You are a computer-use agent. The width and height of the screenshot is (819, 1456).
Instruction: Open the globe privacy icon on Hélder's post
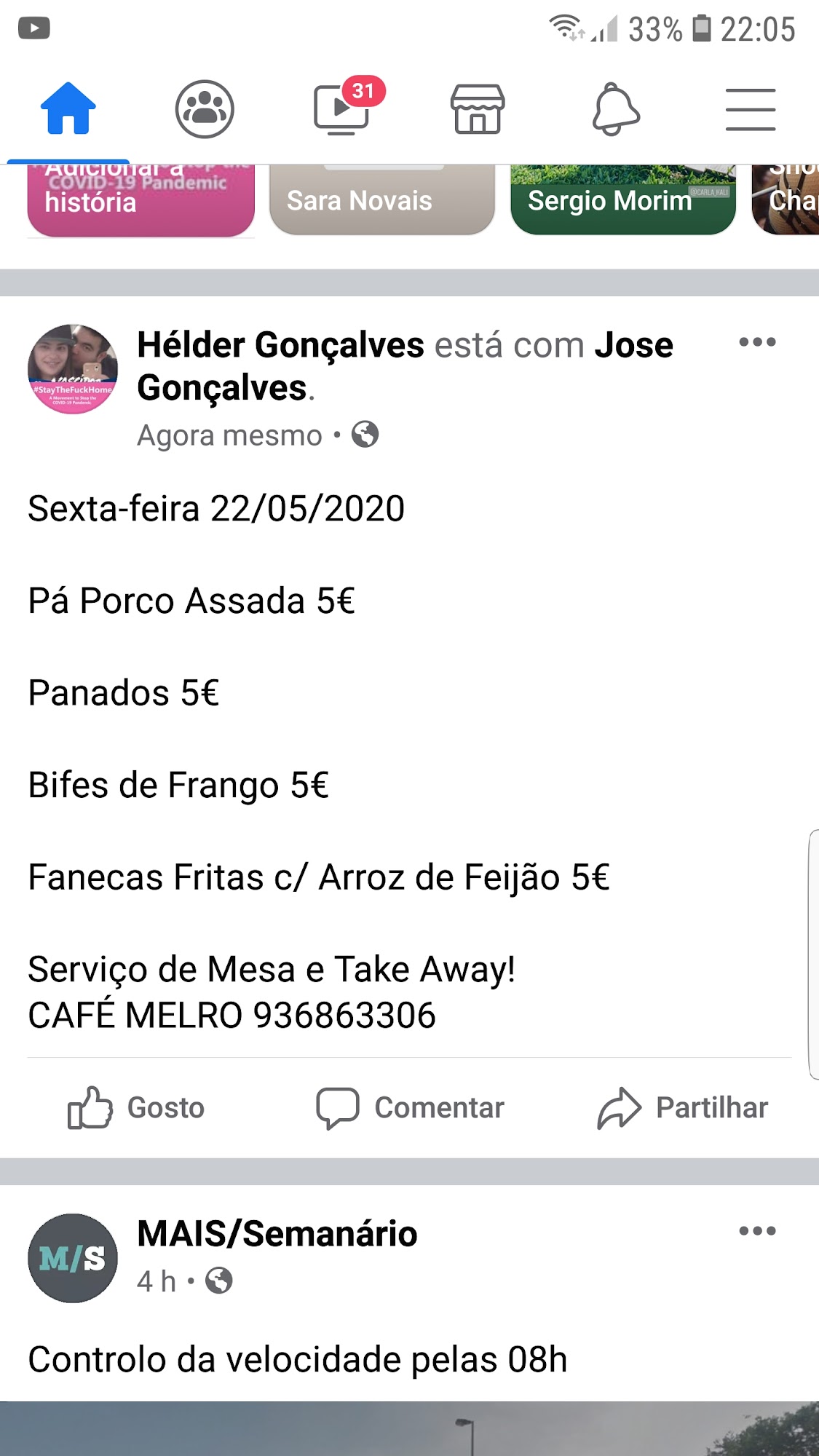pyautogui.click(x=365, y=435)
